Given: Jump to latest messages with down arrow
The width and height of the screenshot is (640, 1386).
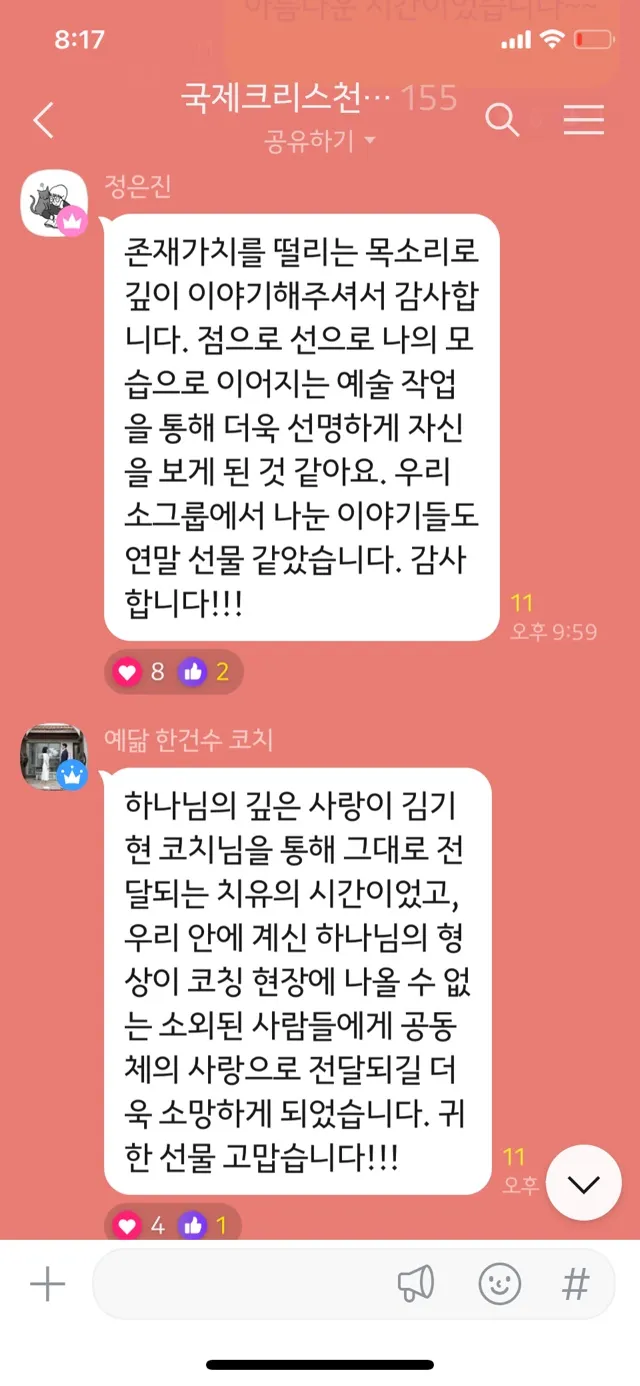Looking at the screenshot, I should tap(583, 1183).
